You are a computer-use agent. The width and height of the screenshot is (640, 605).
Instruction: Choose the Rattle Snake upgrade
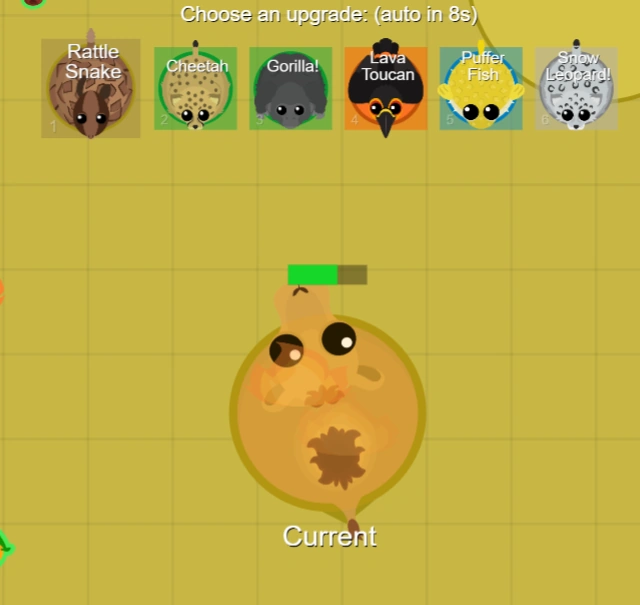(91, 89)
